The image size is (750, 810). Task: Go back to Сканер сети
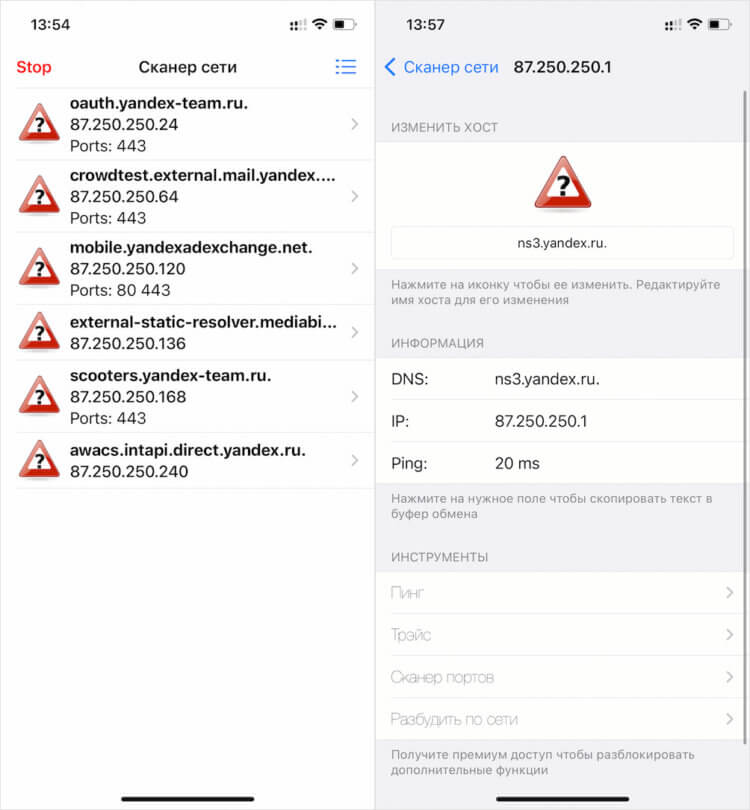pos(442,67)
